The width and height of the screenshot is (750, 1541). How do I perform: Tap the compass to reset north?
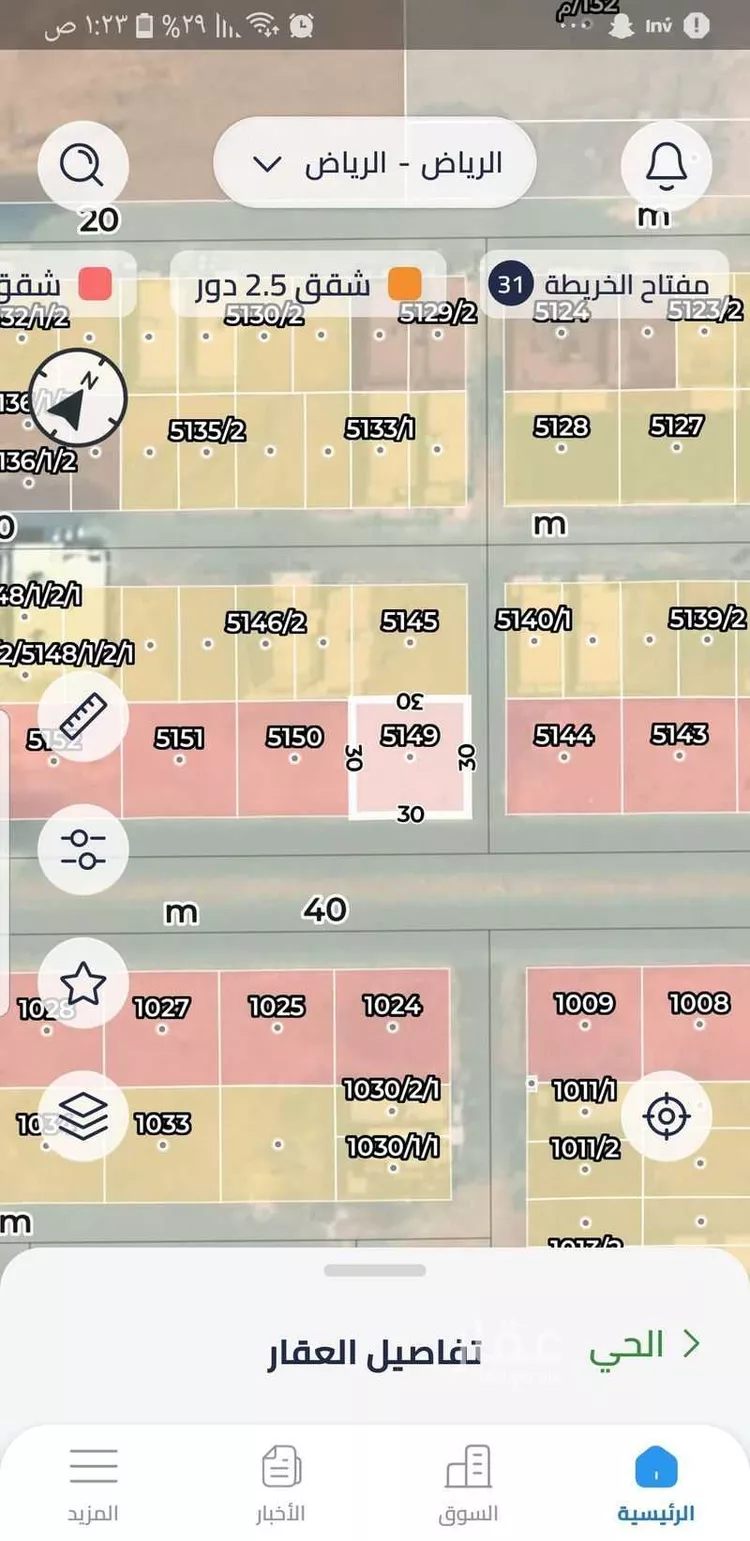coord(78,398)
